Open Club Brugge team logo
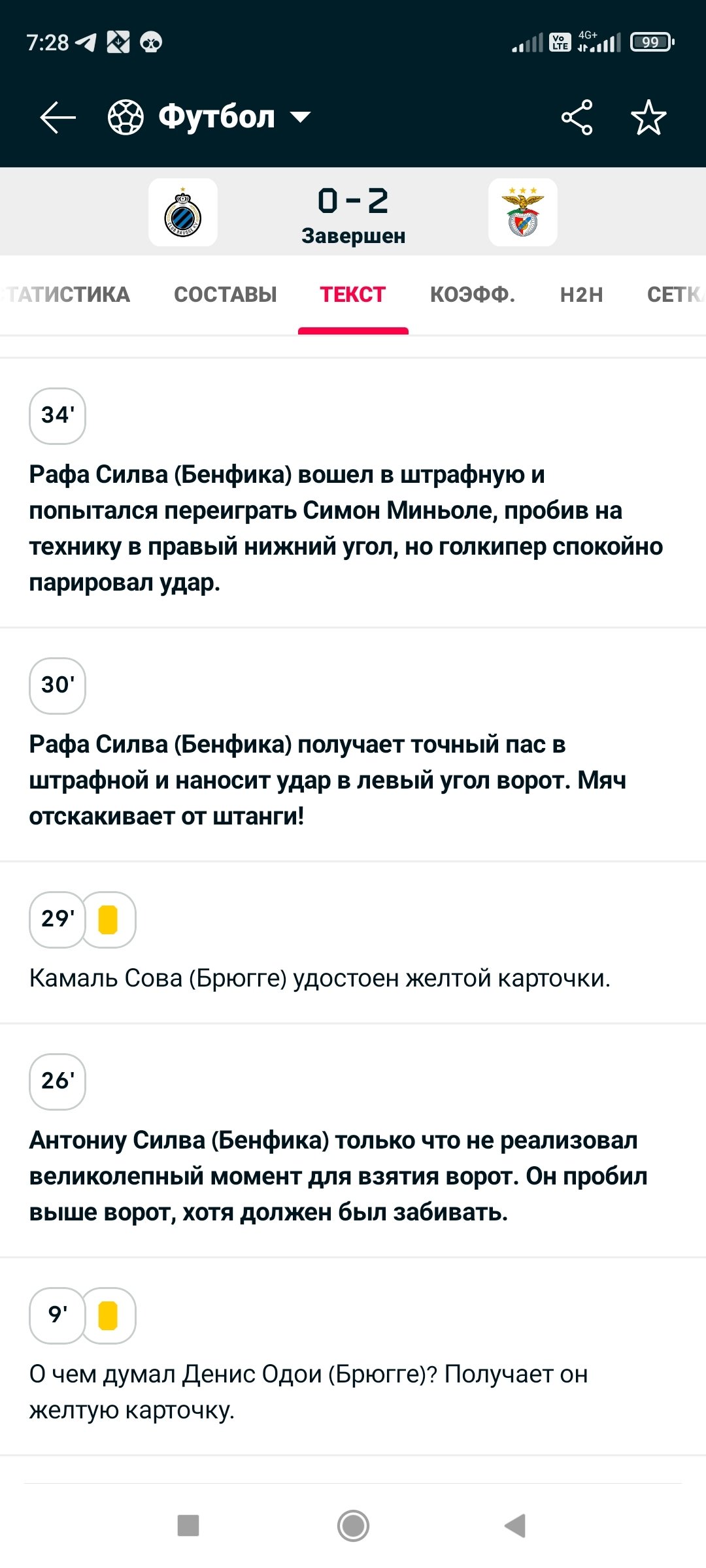706x1568 pixels. [183, 212]
